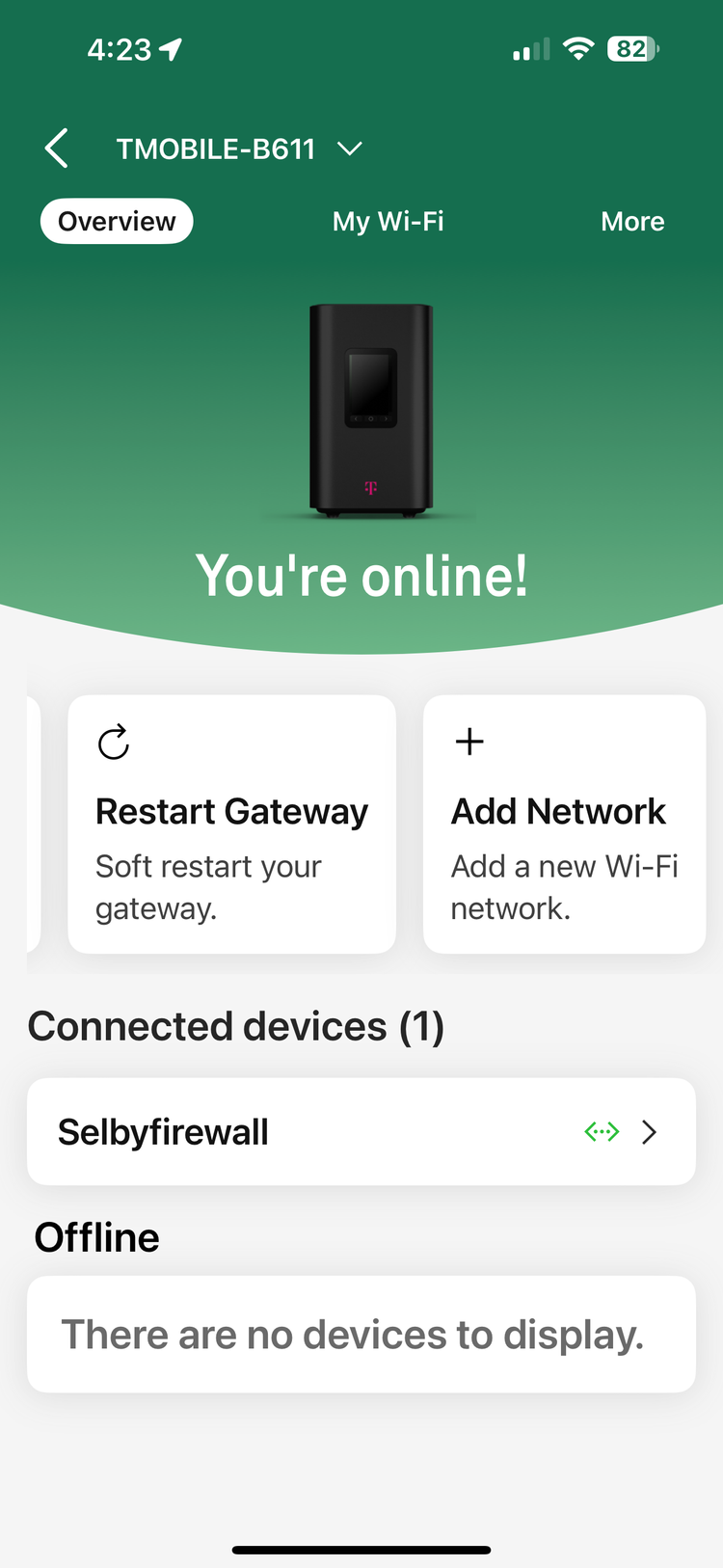Select the Overview tab
Screen dimensions: 723x1568
117,222
